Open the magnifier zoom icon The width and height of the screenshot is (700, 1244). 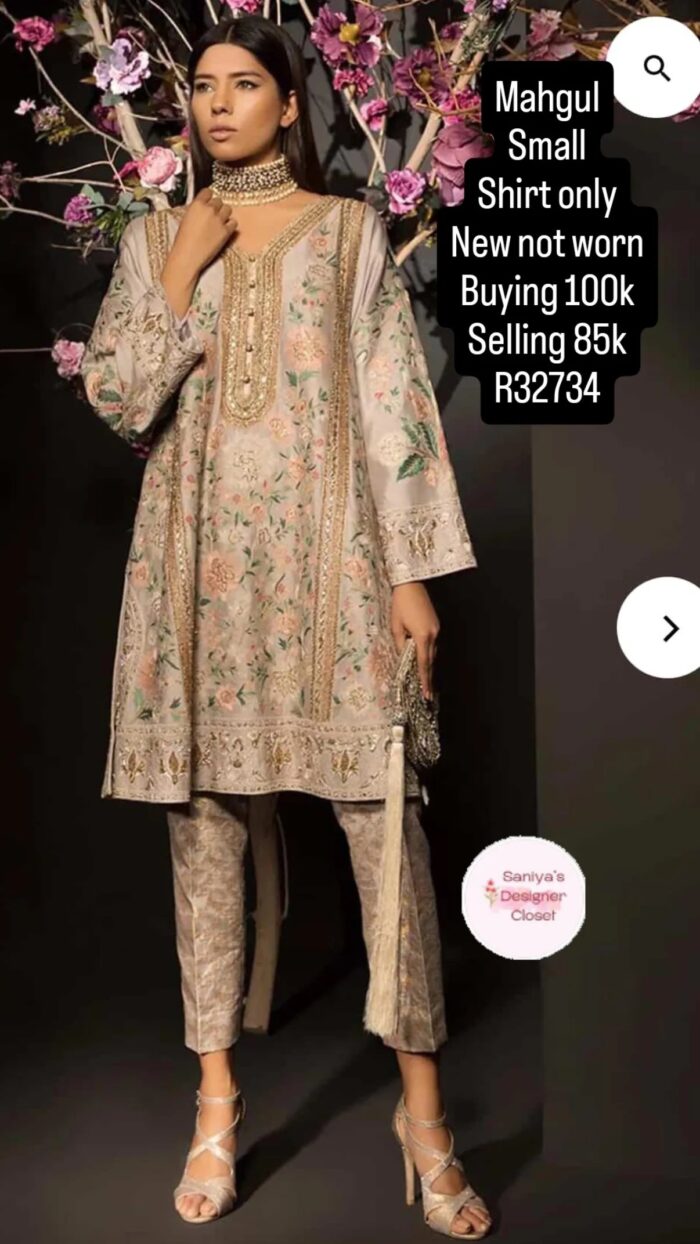[x=657, y=68]
